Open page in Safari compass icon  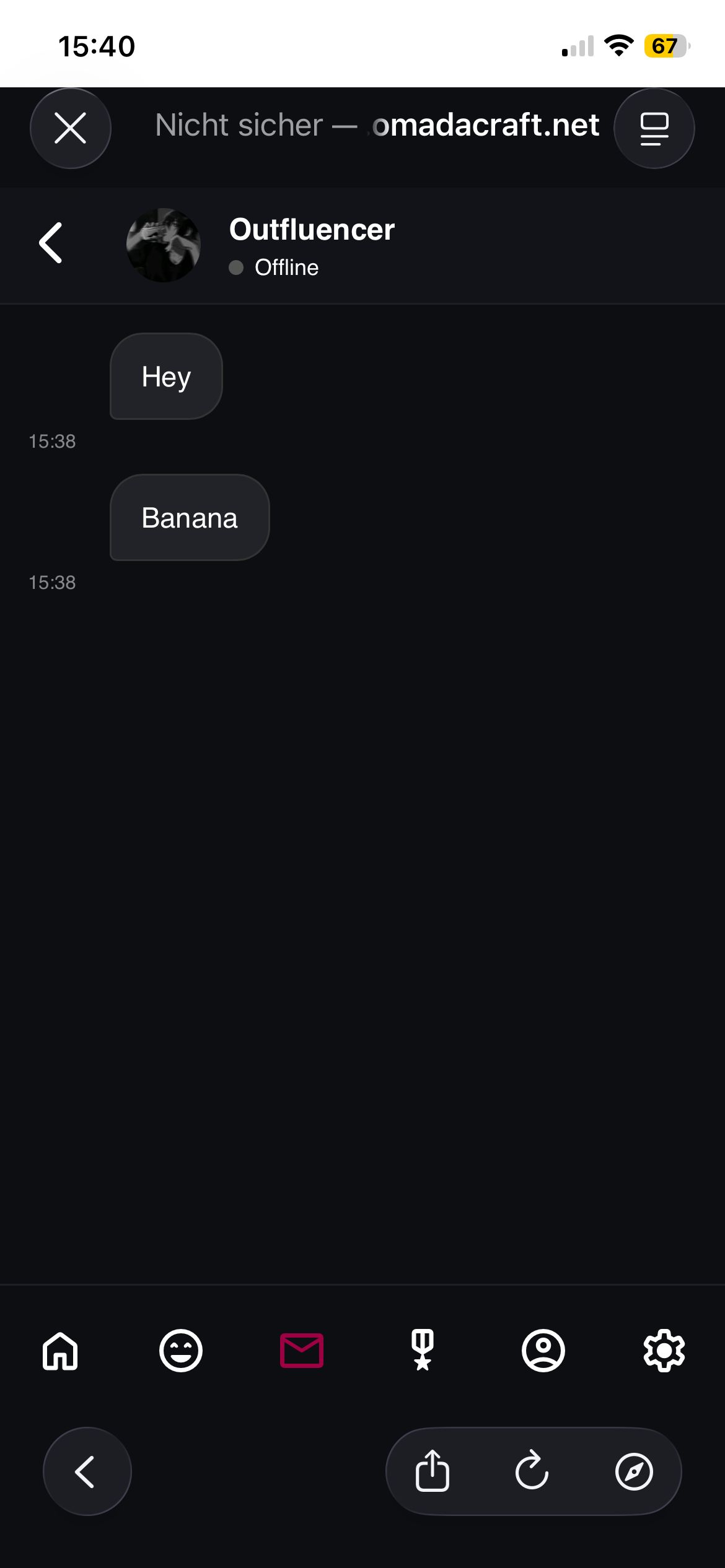click(x=634, y=1471)
